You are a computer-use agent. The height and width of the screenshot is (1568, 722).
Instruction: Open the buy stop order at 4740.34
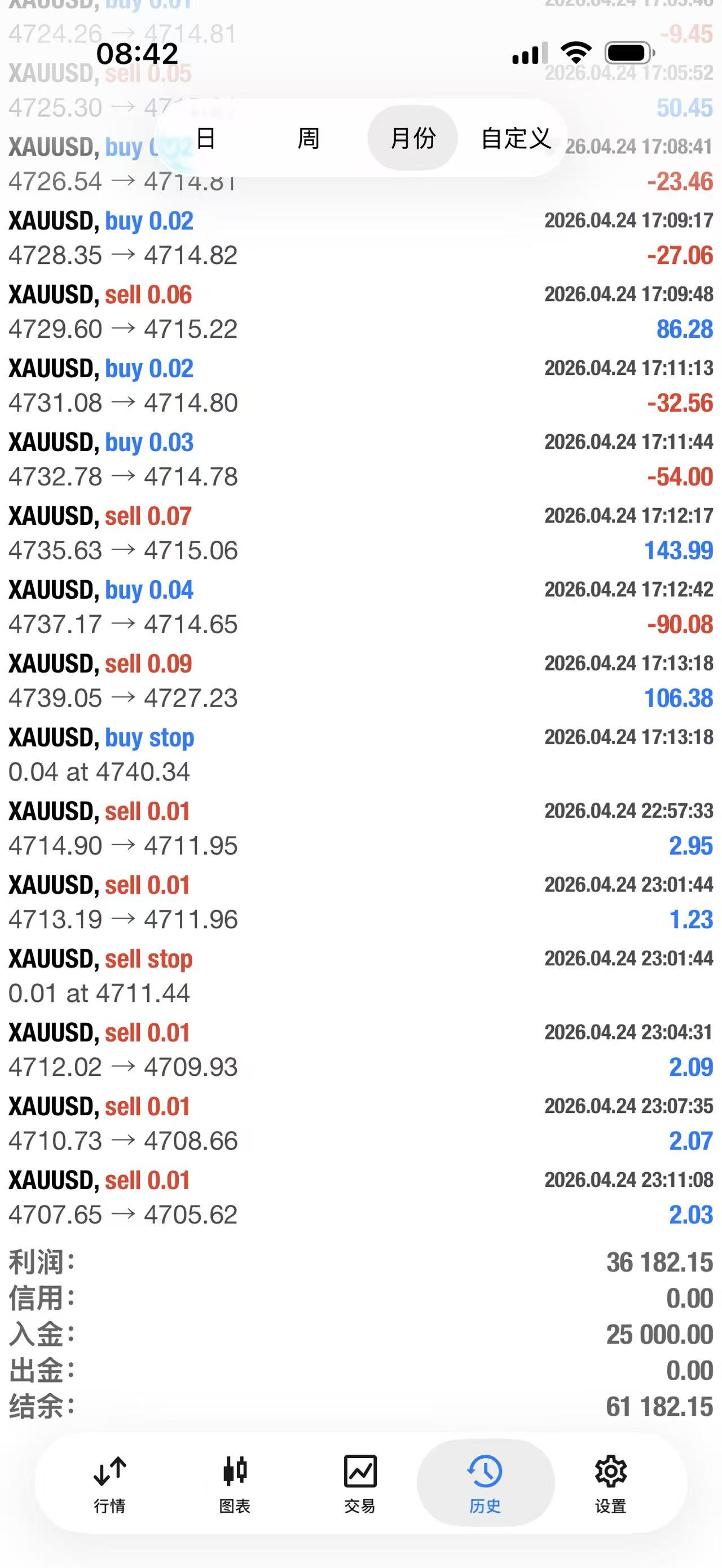360,755
